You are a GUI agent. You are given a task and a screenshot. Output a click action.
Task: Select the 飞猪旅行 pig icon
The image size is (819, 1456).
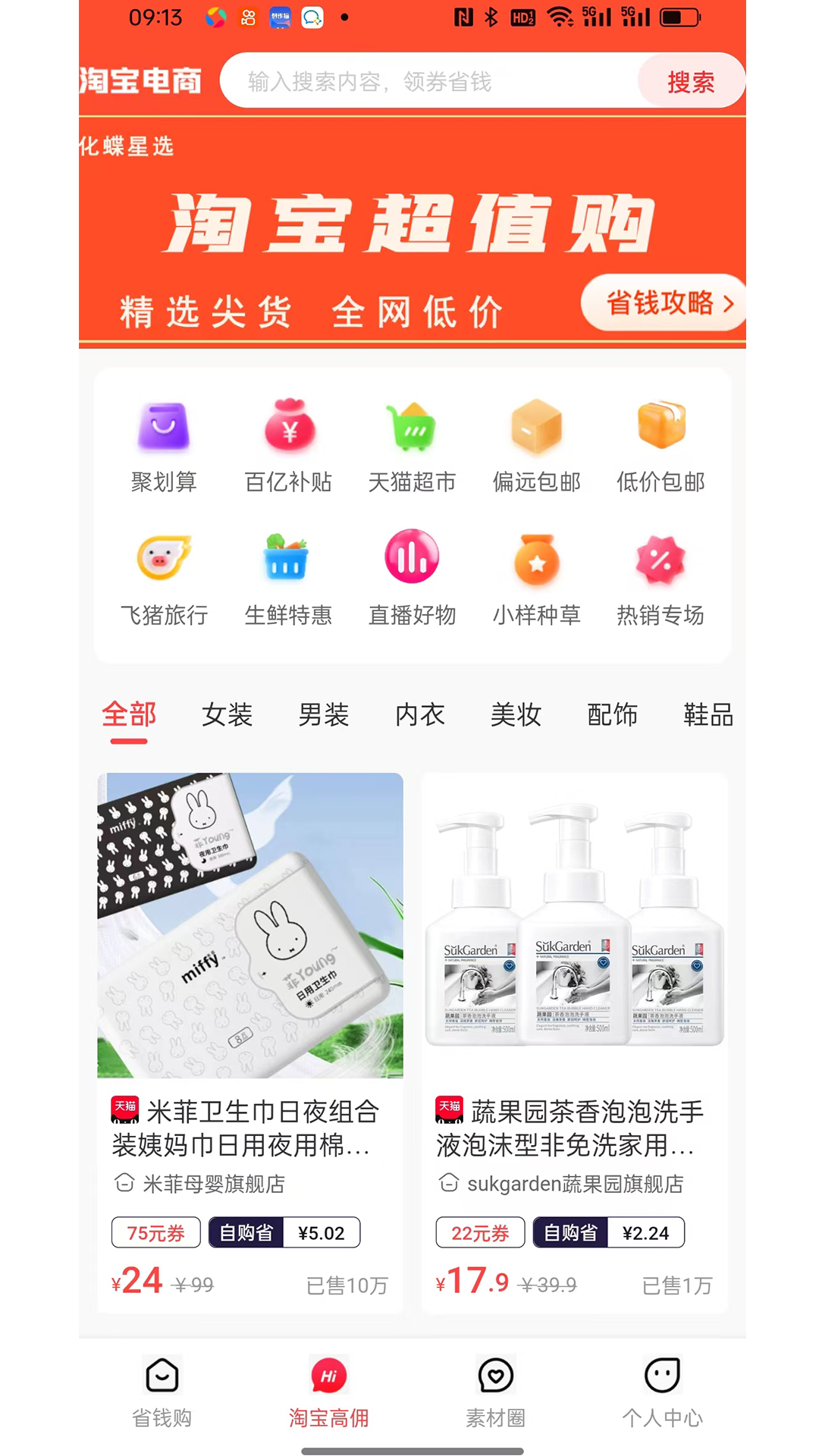(x=163, y=576)
